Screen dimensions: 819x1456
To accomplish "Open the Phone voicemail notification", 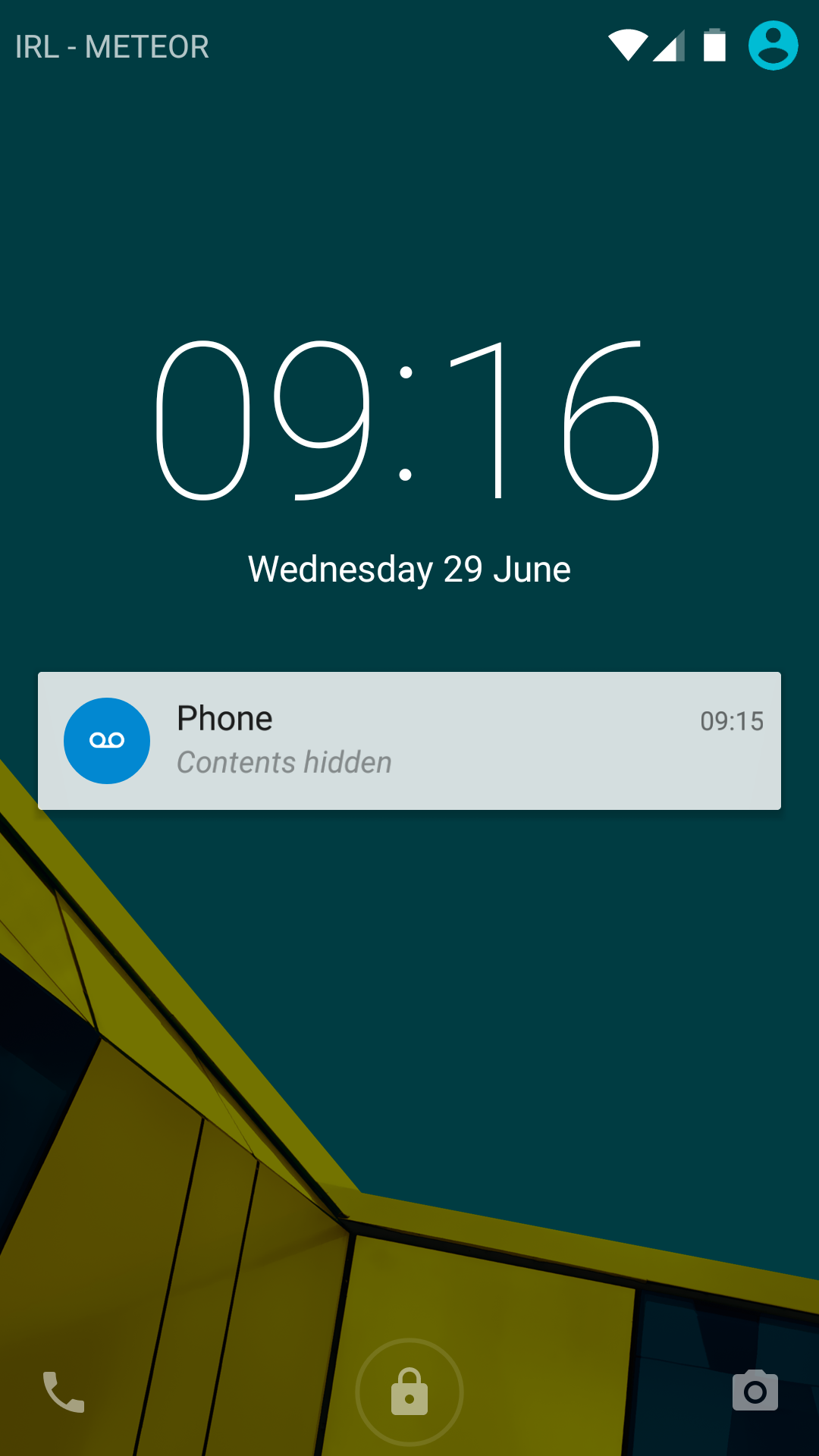I will click(409, 741).
